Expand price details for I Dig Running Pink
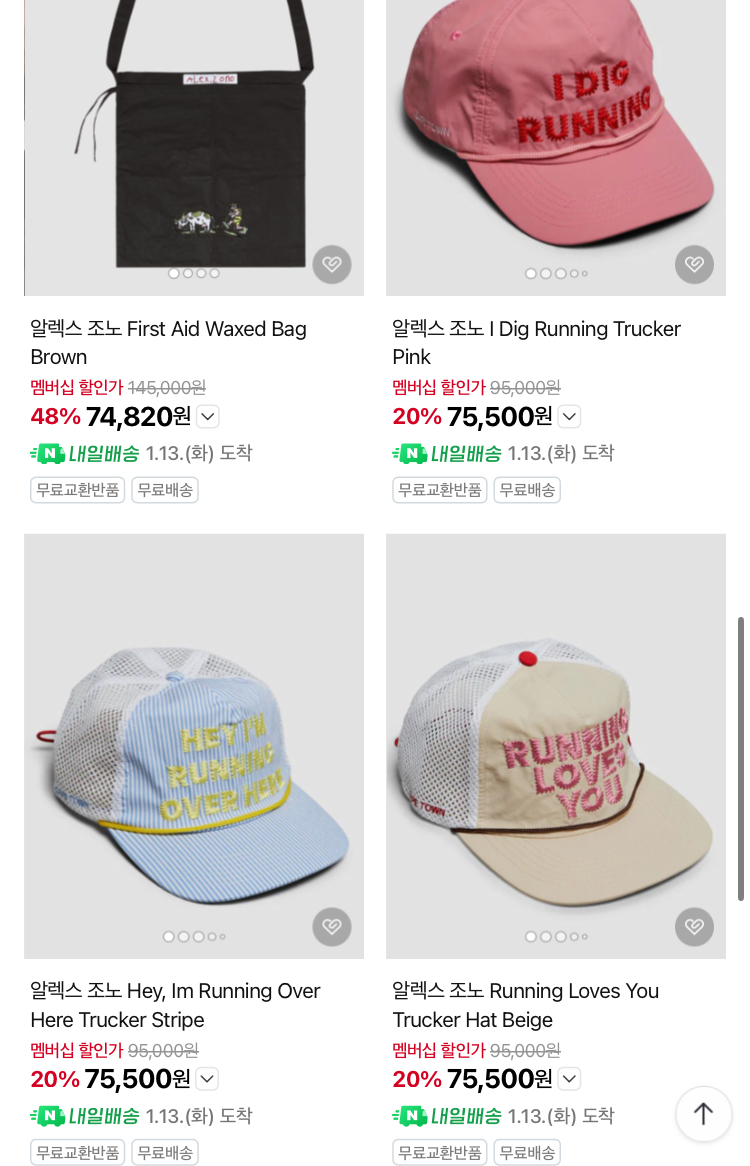Image resolution: width=750 pixels, height=1166 pixels. pyautogui.click(x=569, y=416)
